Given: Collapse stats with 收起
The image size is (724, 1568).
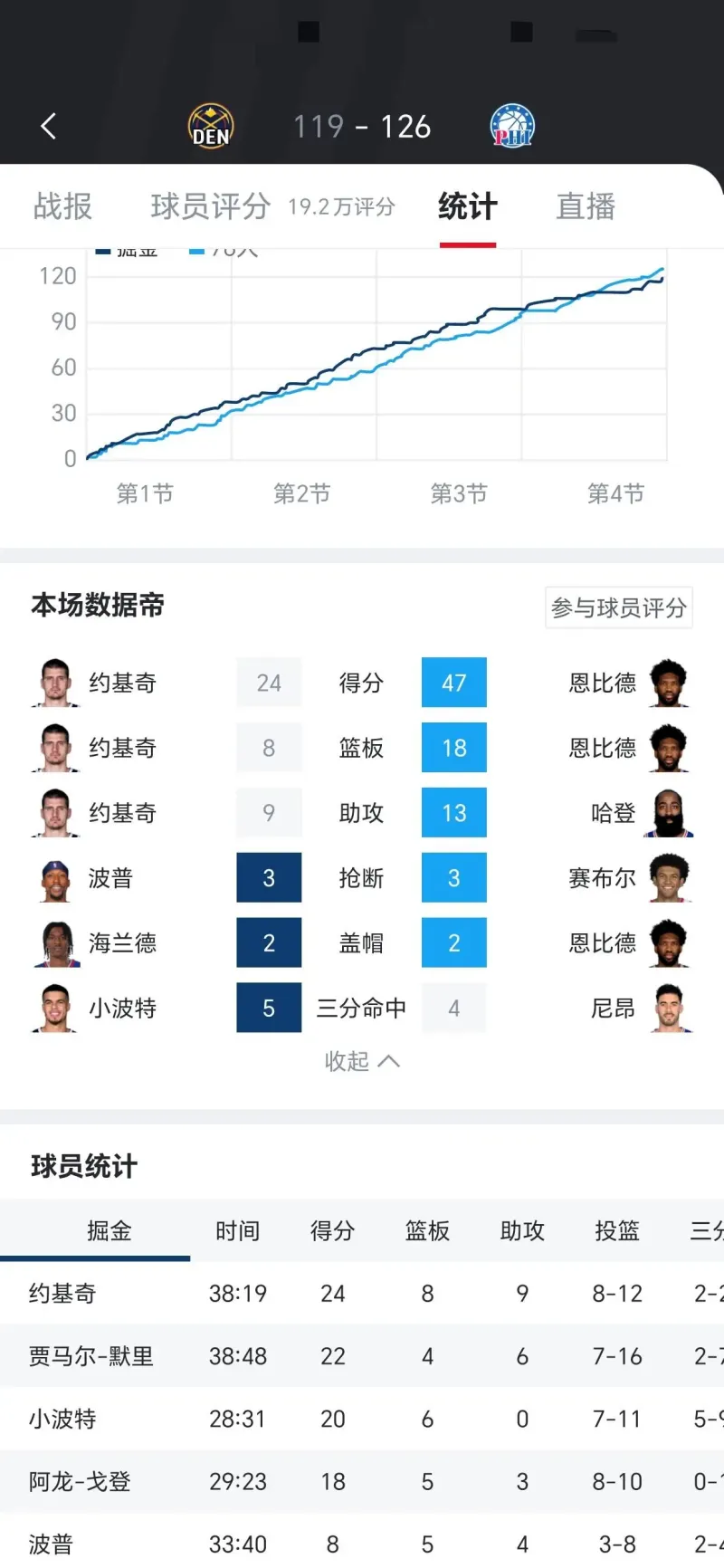Looking at the screenshot, I should 361,1061.
